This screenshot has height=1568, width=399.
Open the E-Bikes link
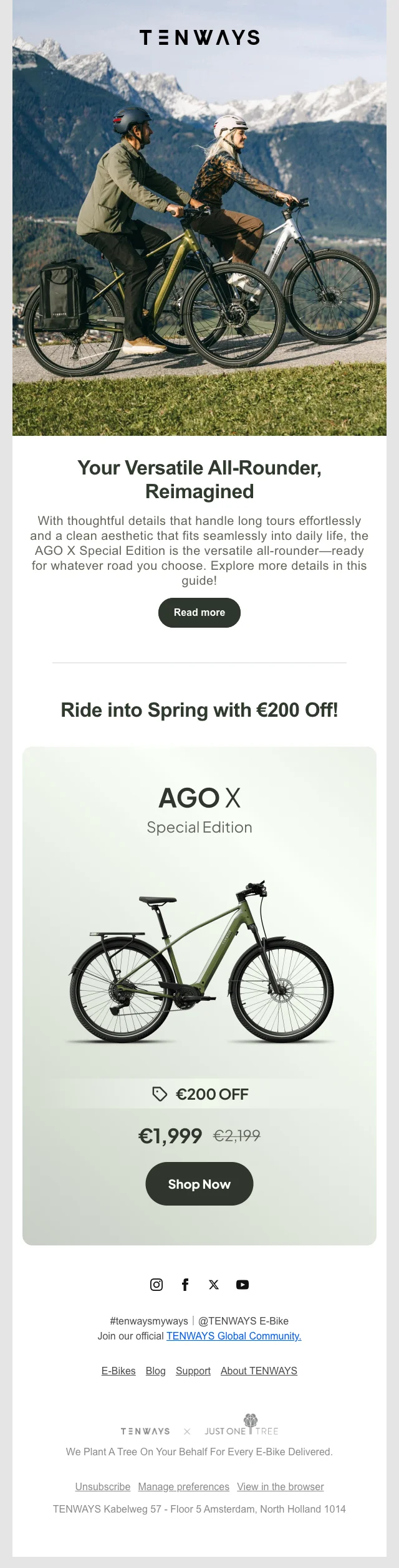118,1371
